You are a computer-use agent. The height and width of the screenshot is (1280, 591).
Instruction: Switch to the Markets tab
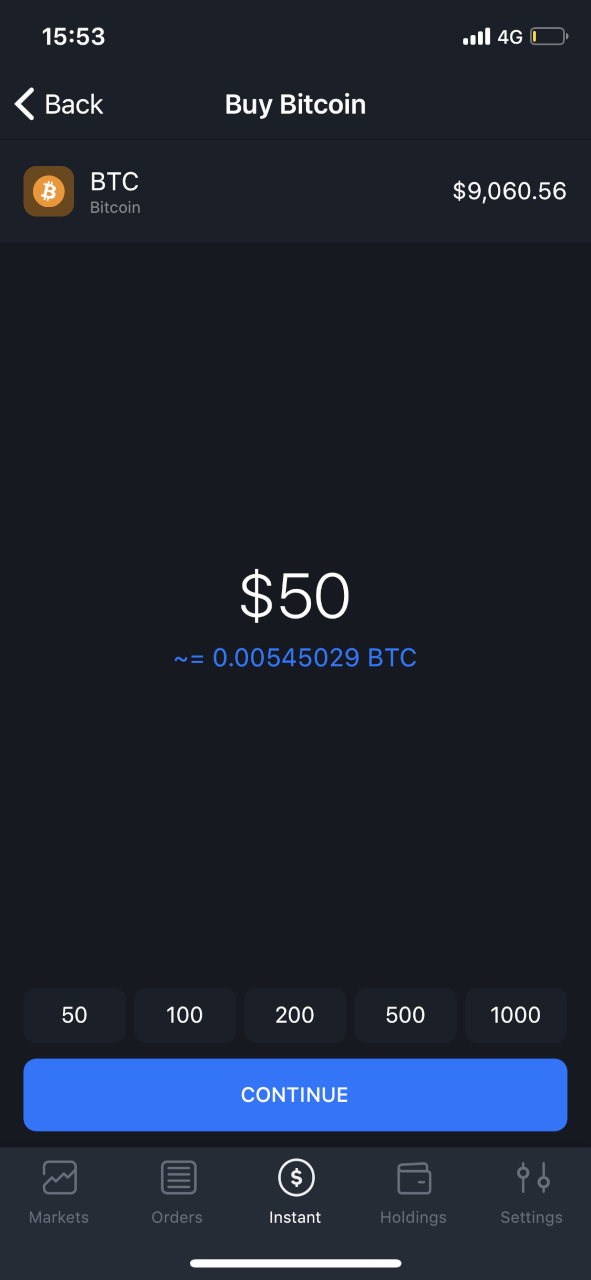point(59,1192)
